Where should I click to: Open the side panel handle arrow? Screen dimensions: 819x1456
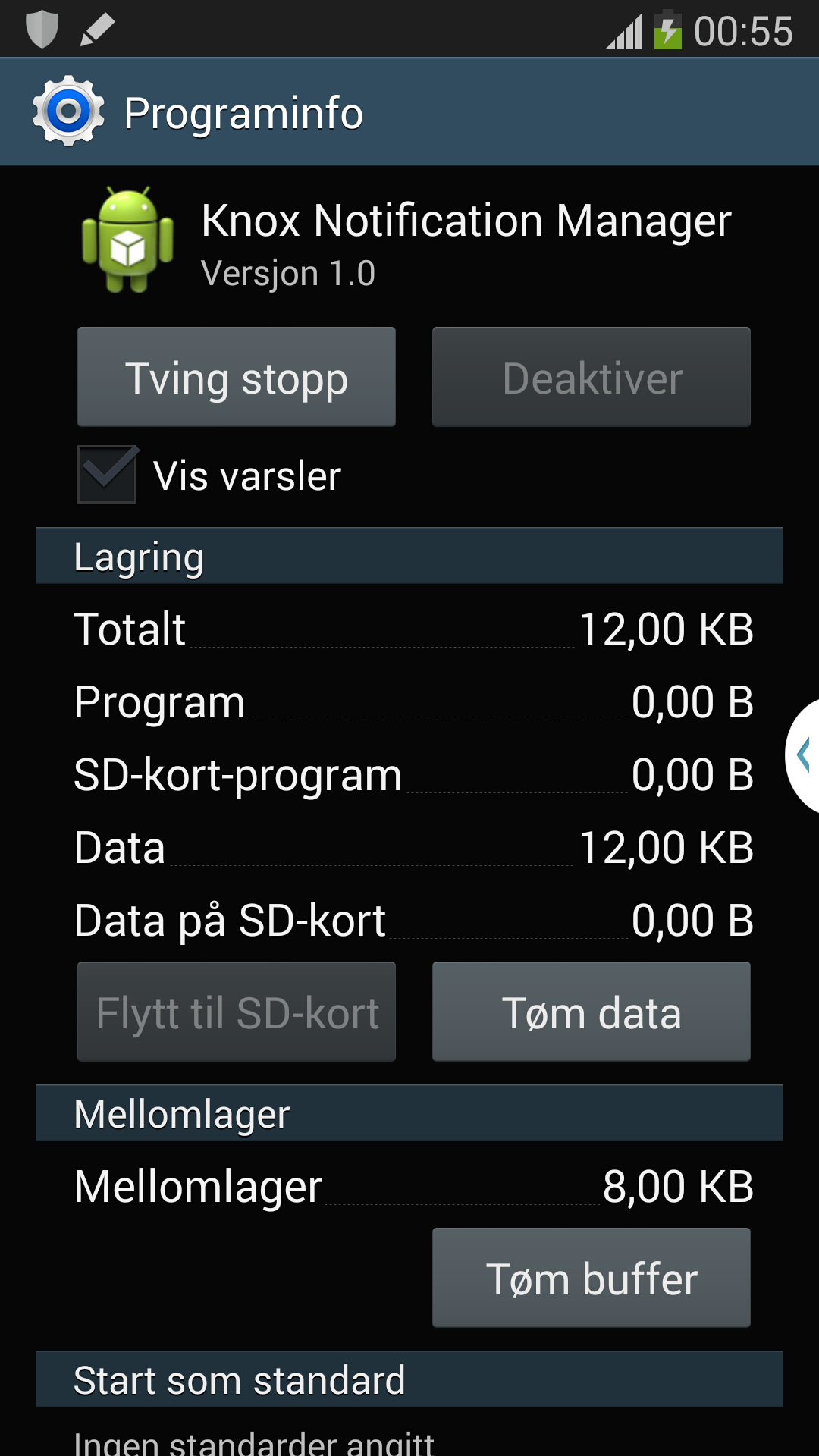click(x=804, y=755)
